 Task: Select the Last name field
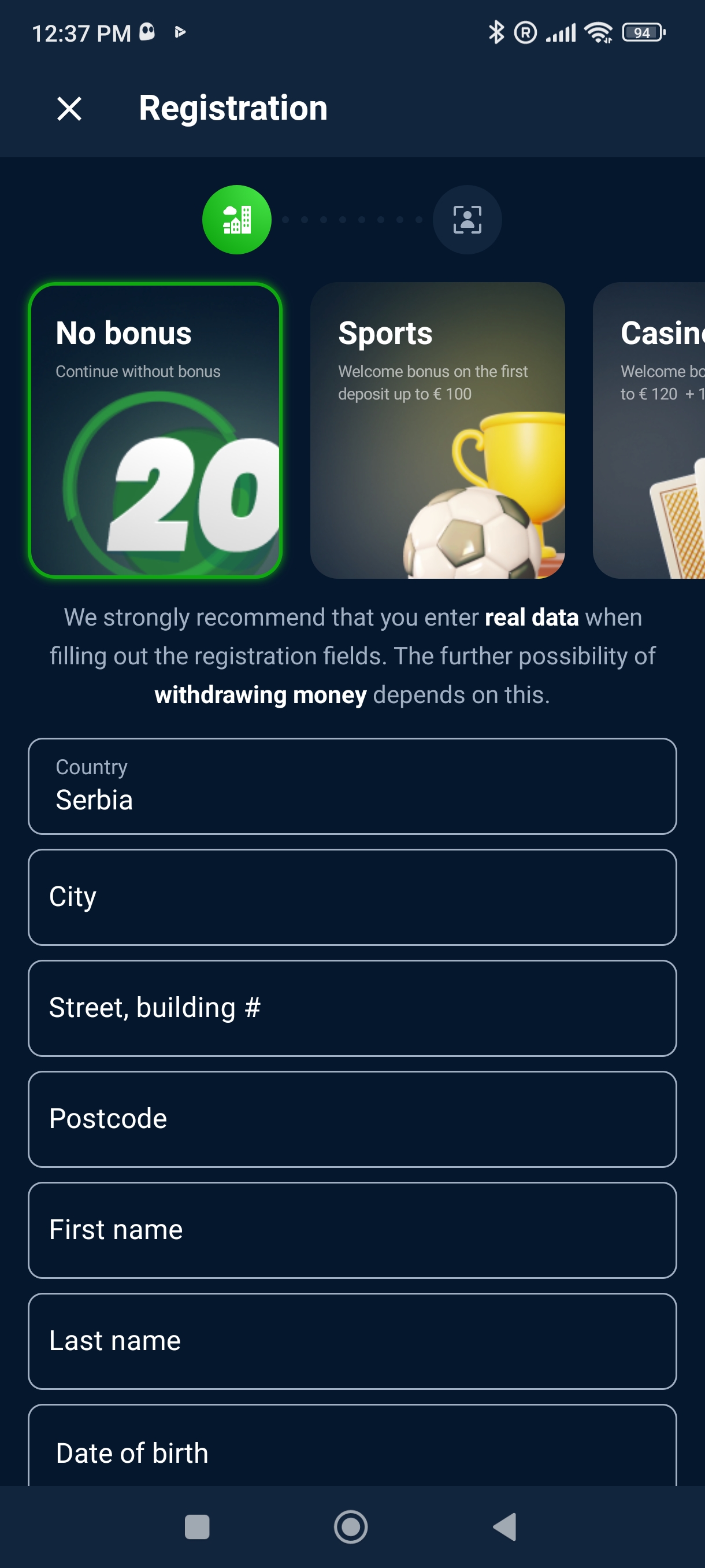[352, 1341]
